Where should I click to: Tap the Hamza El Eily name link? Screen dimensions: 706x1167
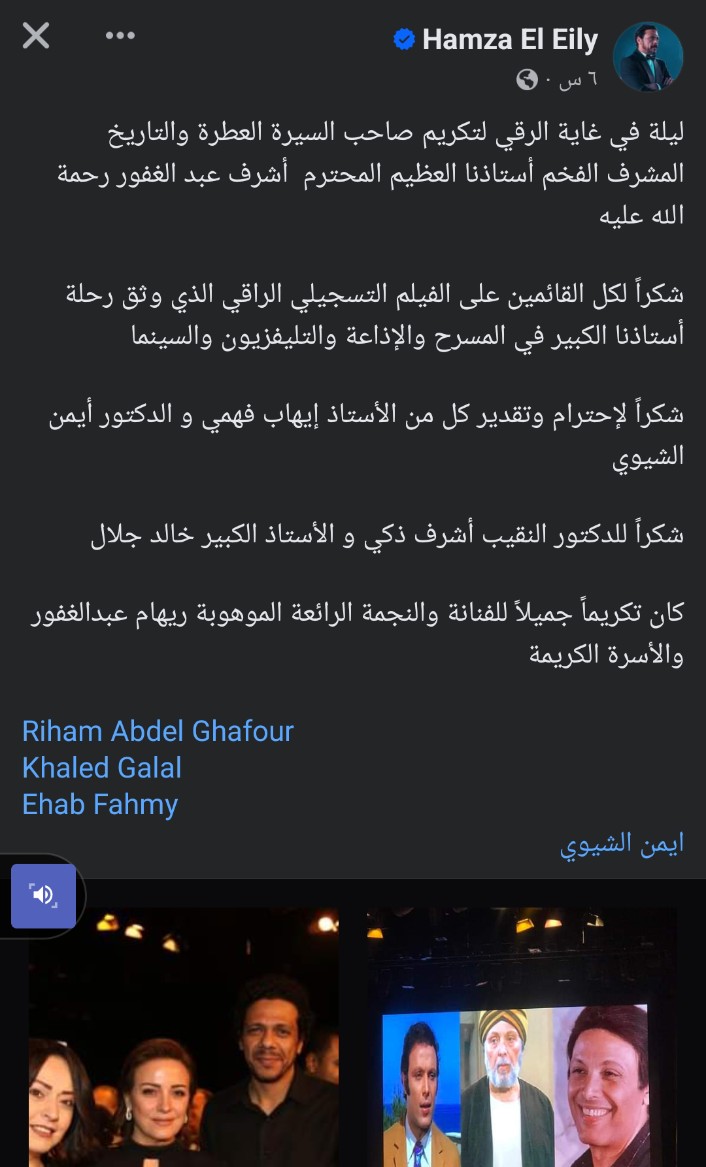(x=510, y=40)
